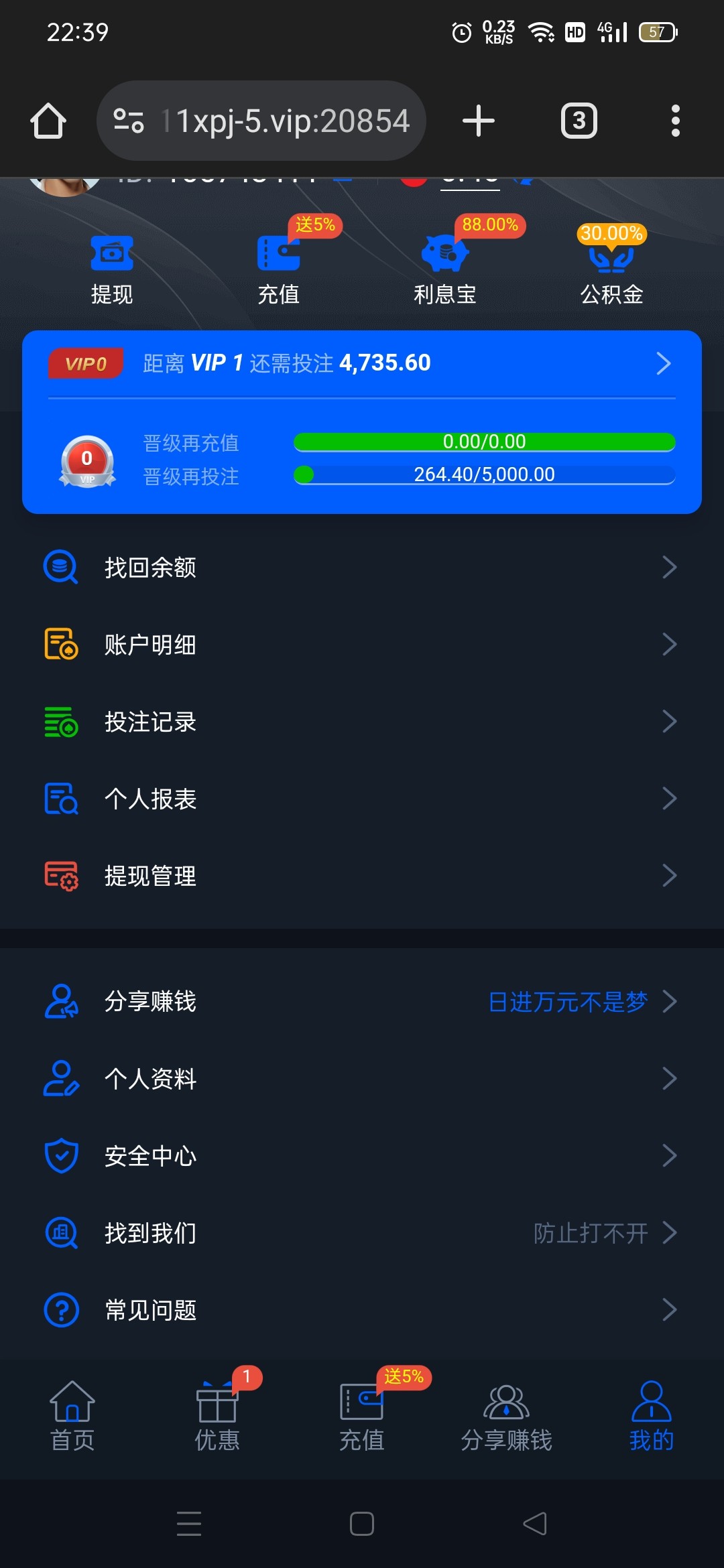724x1568 pixels.
Task: View 账户明细 account details
Action: [362, 645]
